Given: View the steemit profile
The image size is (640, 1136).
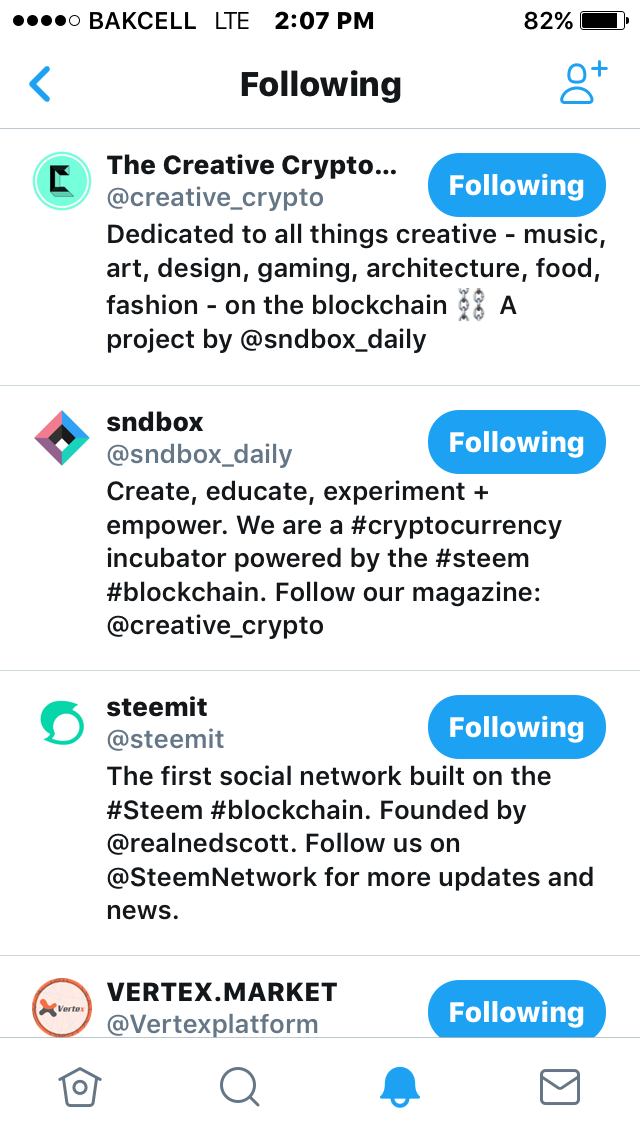Looking at the screenshot, I should point(157,707).
